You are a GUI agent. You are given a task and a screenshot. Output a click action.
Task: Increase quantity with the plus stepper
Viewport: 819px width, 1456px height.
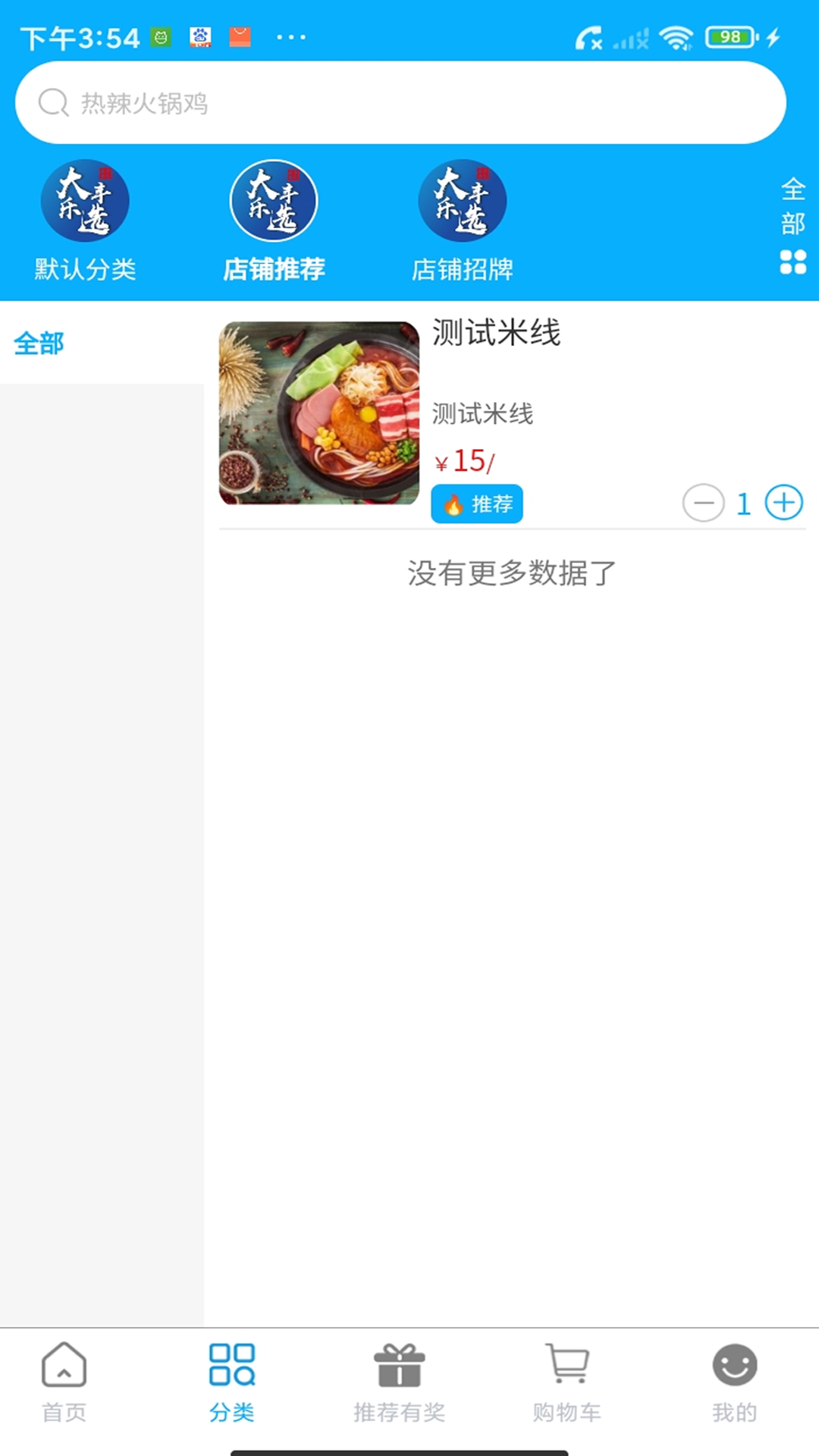tap(785, 503)
